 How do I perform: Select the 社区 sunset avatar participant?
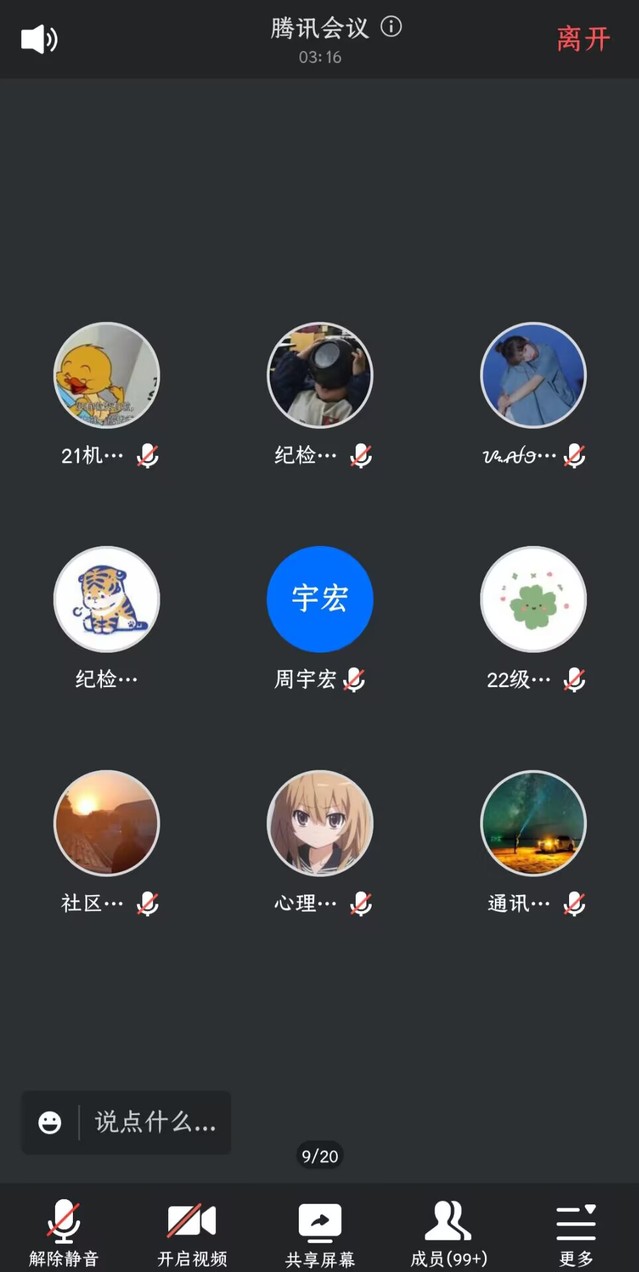[x=106, y=823]
